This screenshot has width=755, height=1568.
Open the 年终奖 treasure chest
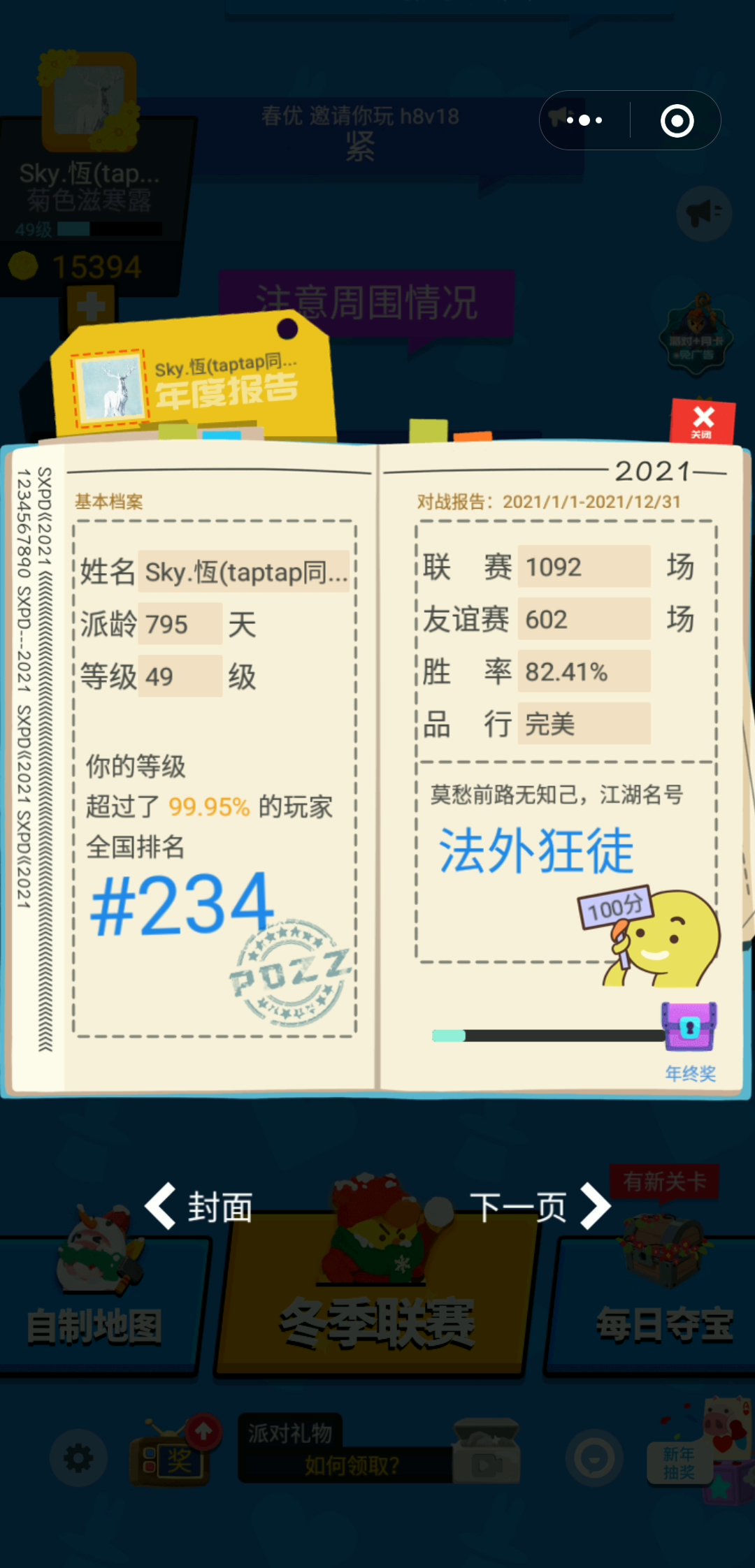point(689,1026)
